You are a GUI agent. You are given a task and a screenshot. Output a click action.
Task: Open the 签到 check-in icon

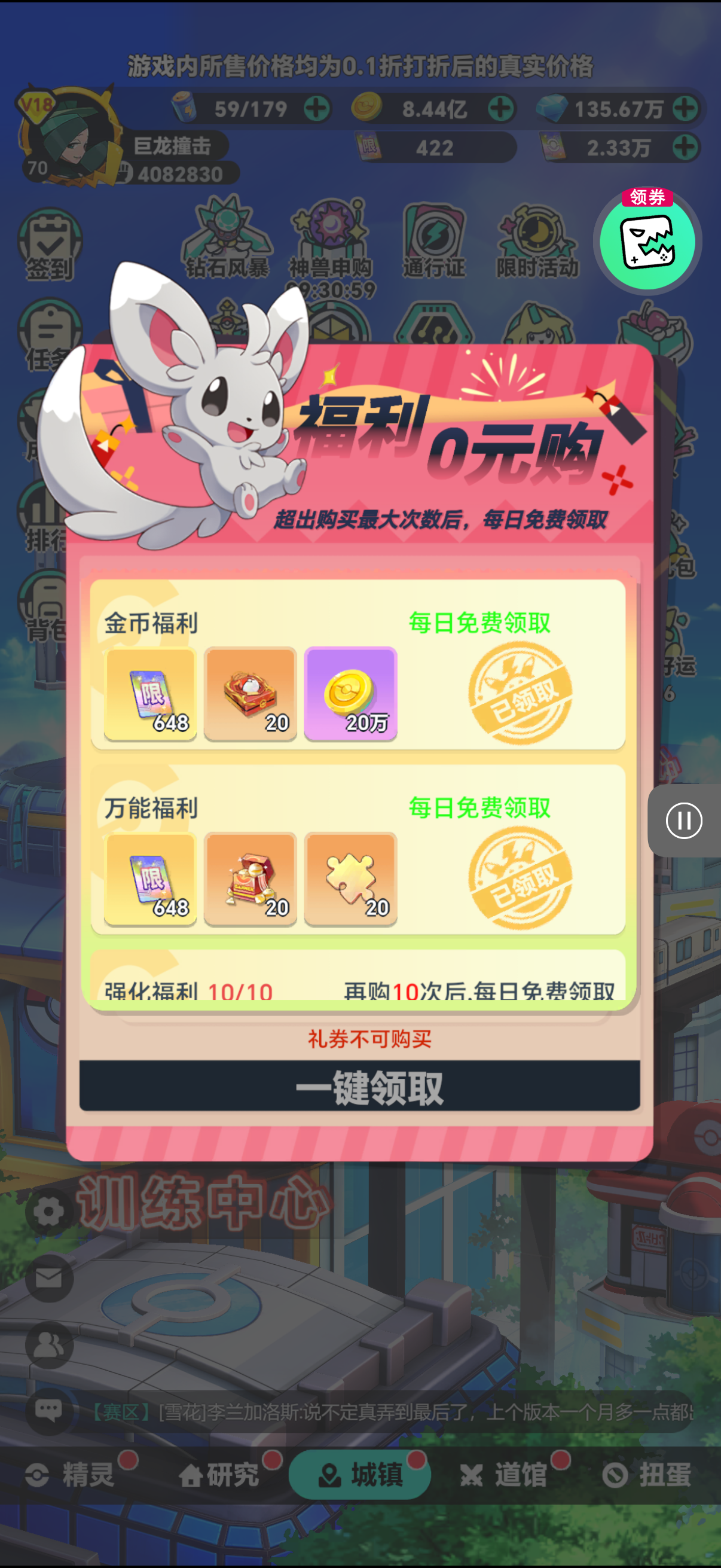pos(50,245)
